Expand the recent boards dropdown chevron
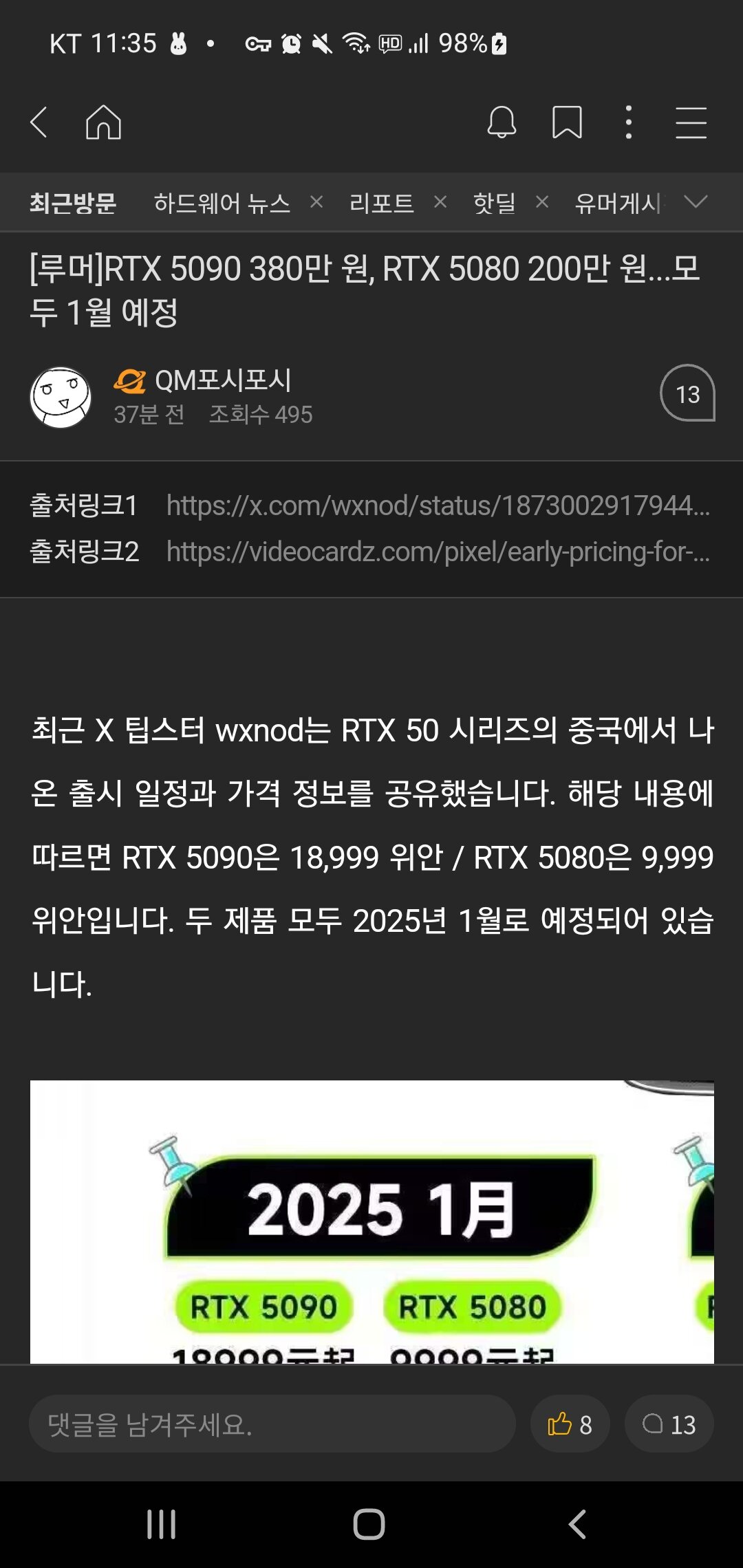 tap(696, 202)
